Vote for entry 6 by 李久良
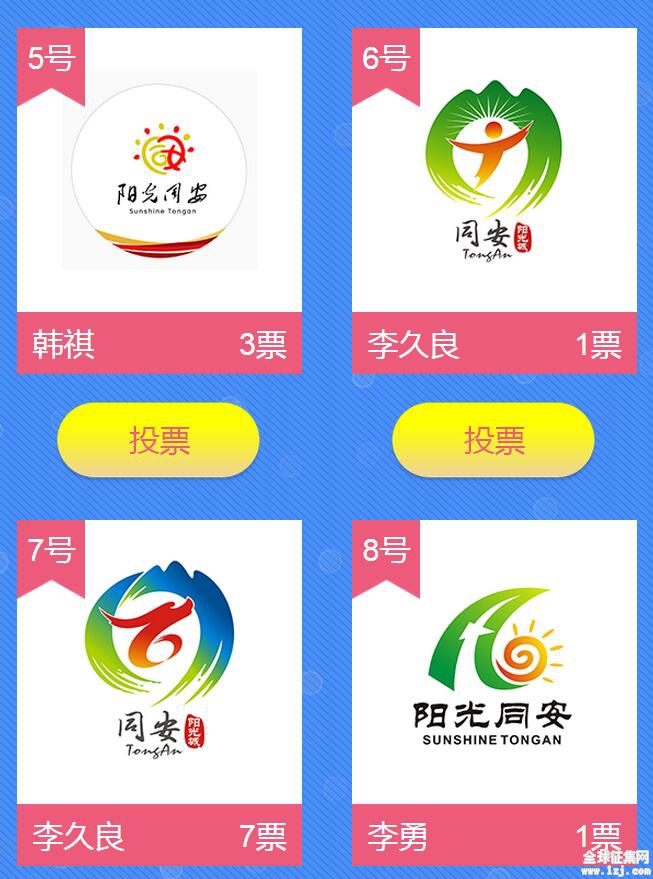The height and width of the screenshot is (879, 653). click(493, 440)
